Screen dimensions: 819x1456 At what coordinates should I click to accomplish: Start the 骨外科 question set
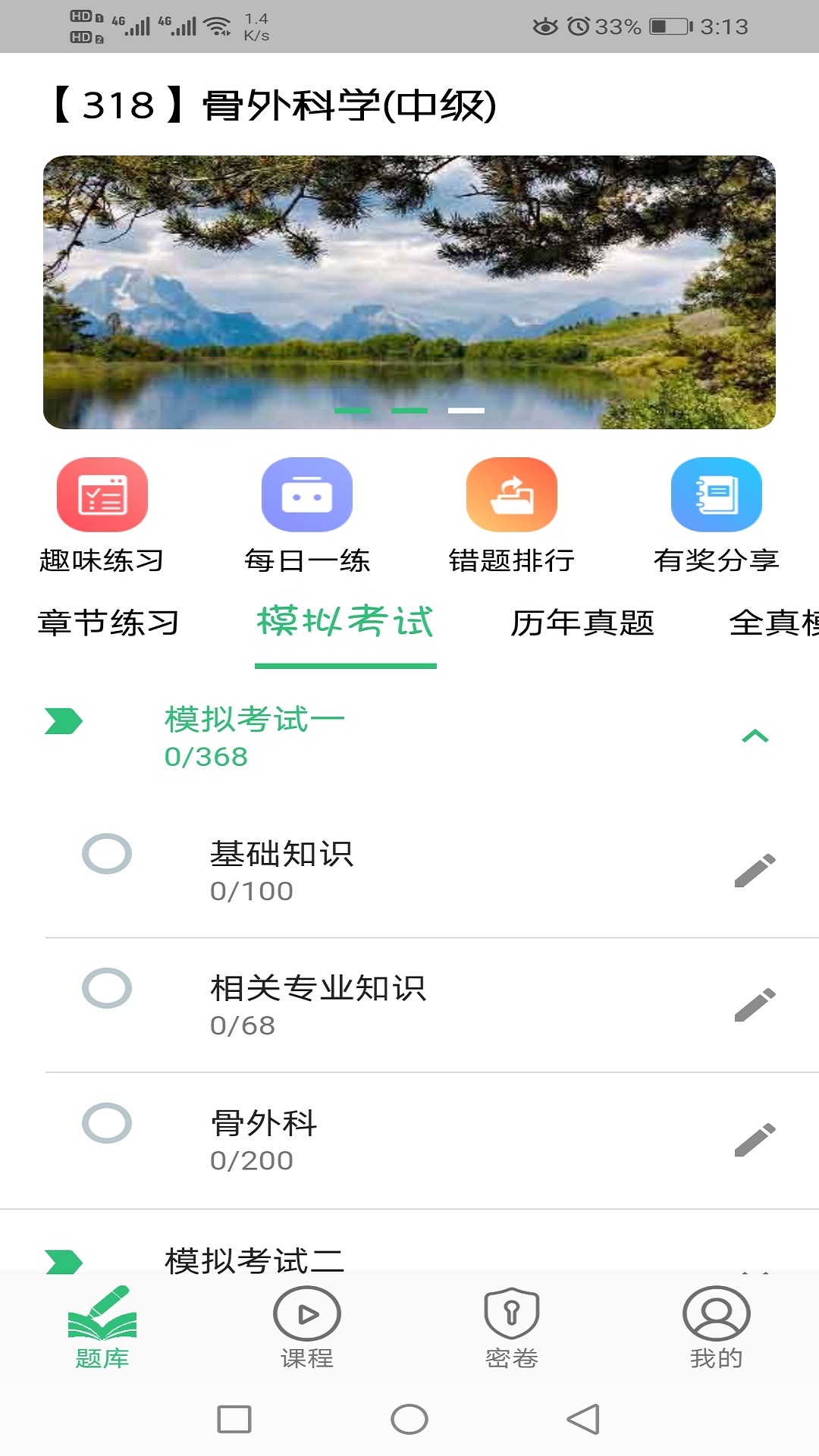click(264, 1140)
